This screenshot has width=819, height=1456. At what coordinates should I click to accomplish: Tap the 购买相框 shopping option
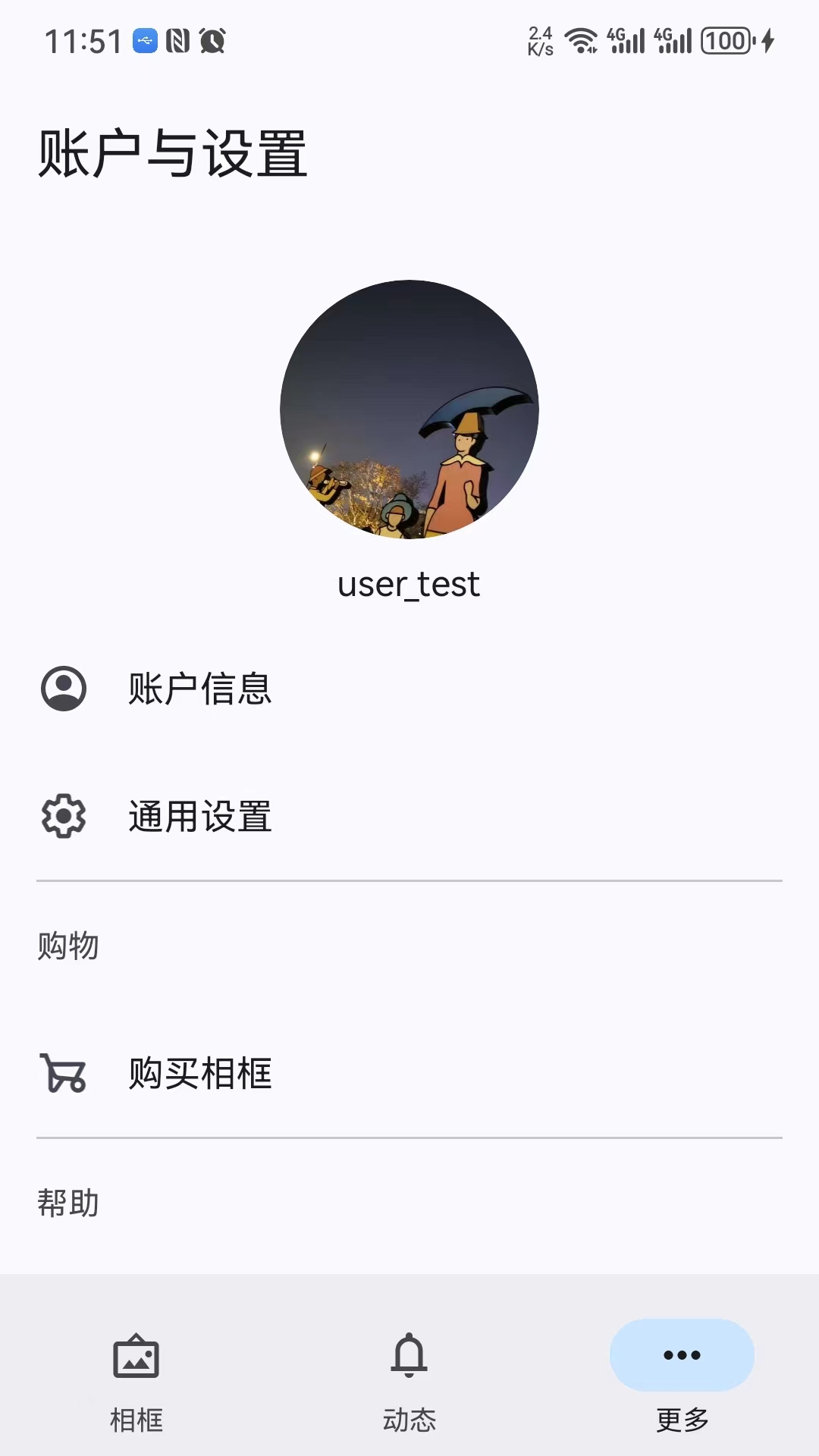200,1073
